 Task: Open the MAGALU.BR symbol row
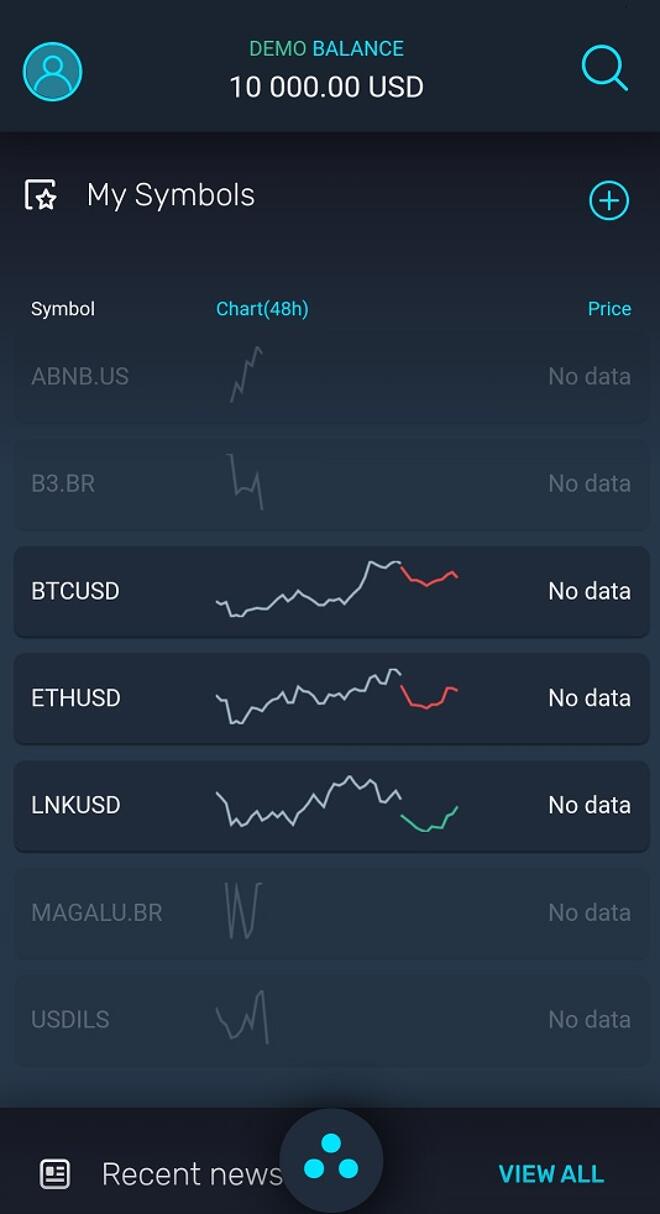(x=331, y=913)
